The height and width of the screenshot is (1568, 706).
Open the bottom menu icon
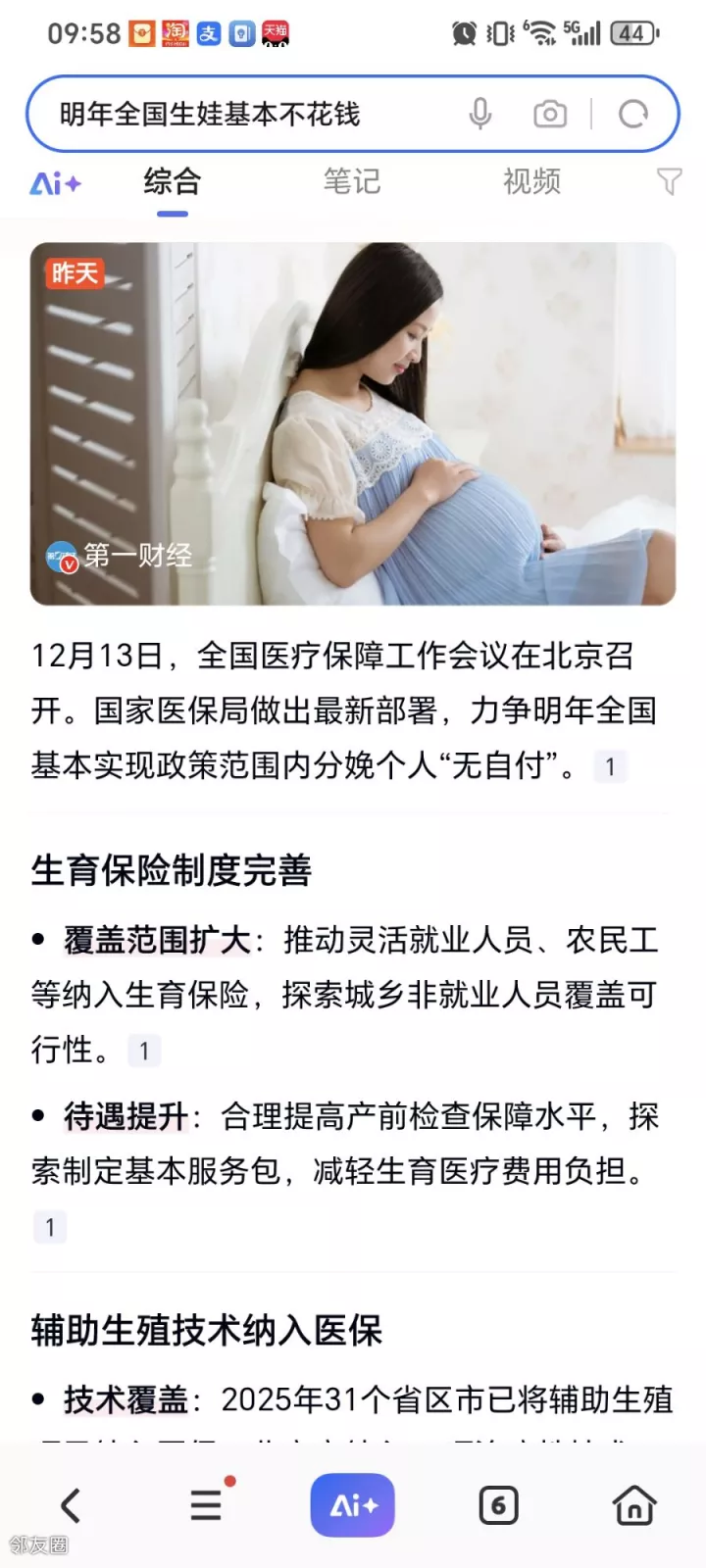206,1505
